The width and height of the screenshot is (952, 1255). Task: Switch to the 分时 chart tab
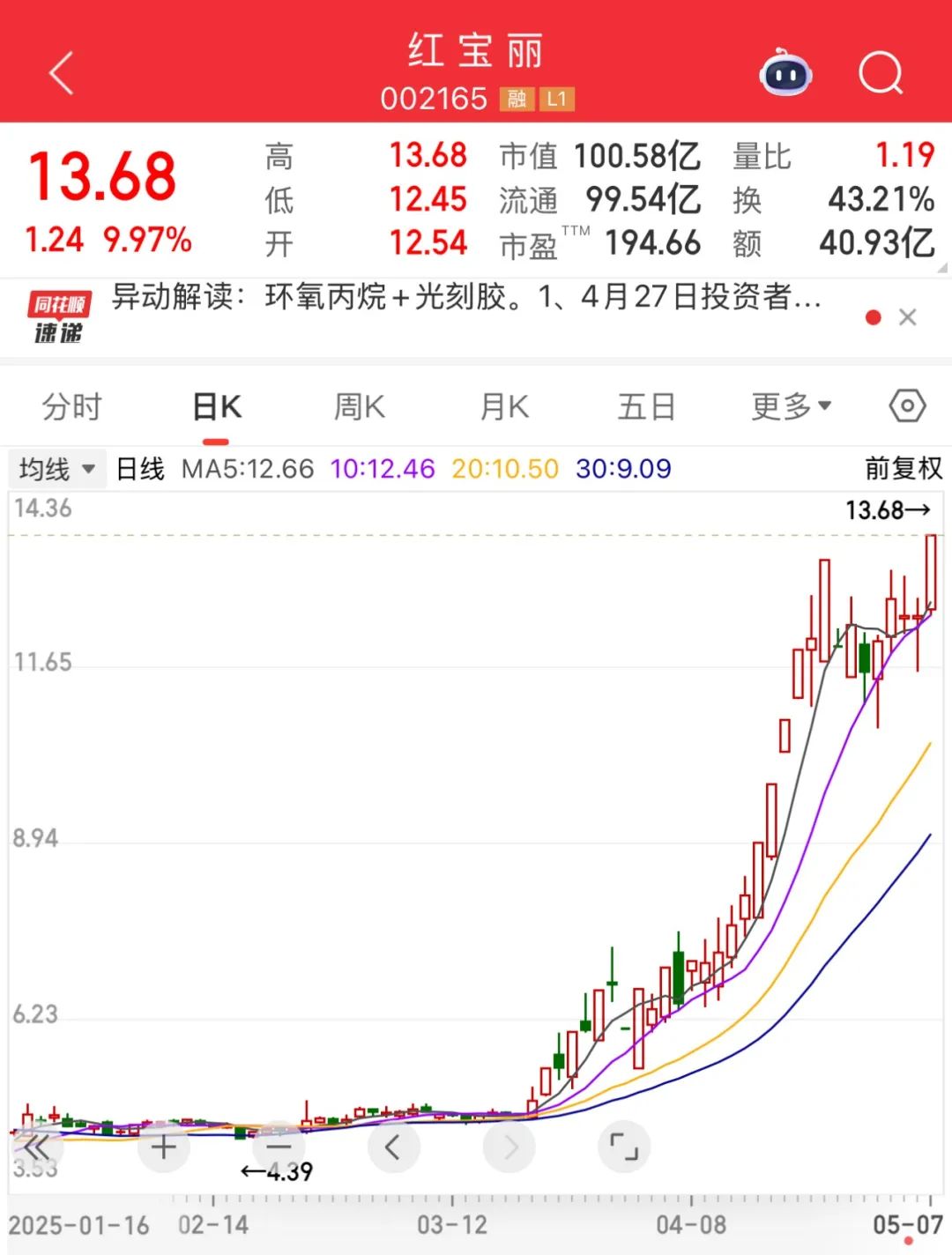point(72,407)
